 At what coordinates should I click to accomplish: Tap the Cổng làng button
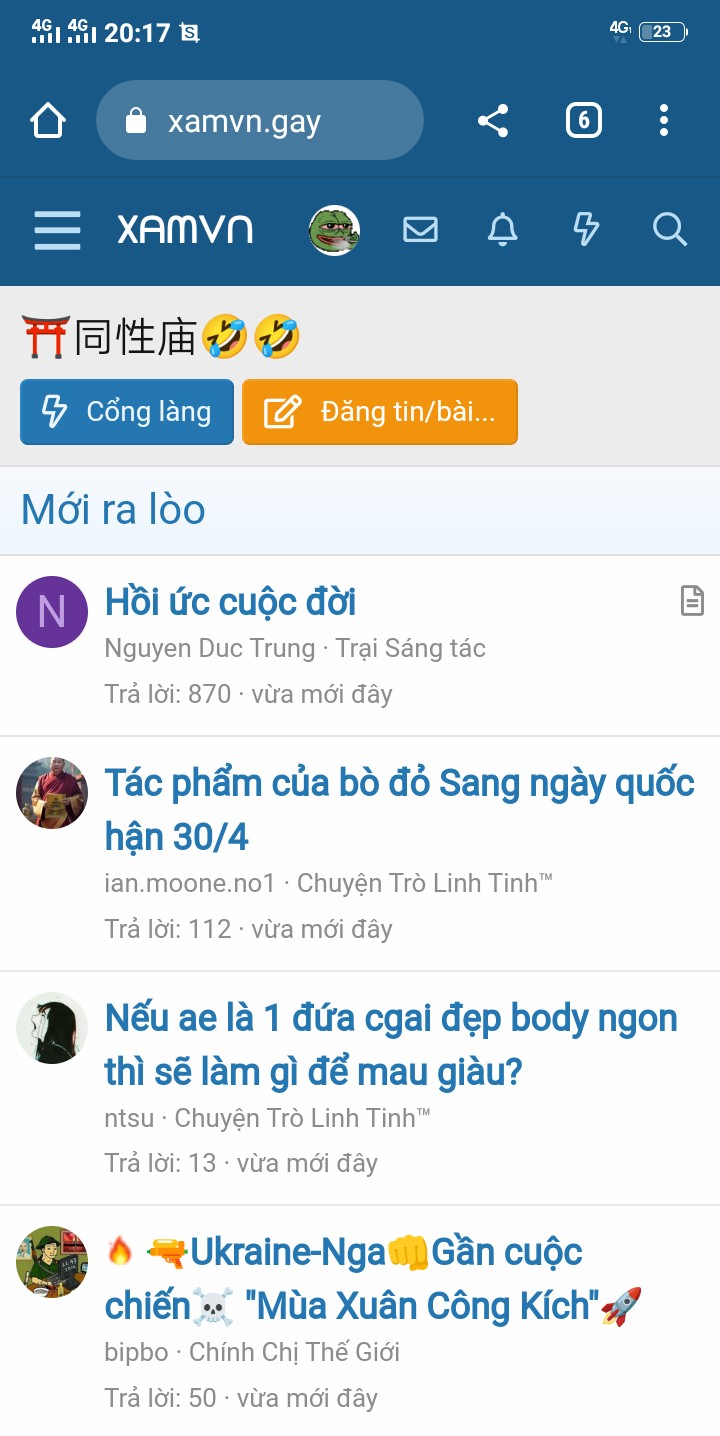[127, 412]
